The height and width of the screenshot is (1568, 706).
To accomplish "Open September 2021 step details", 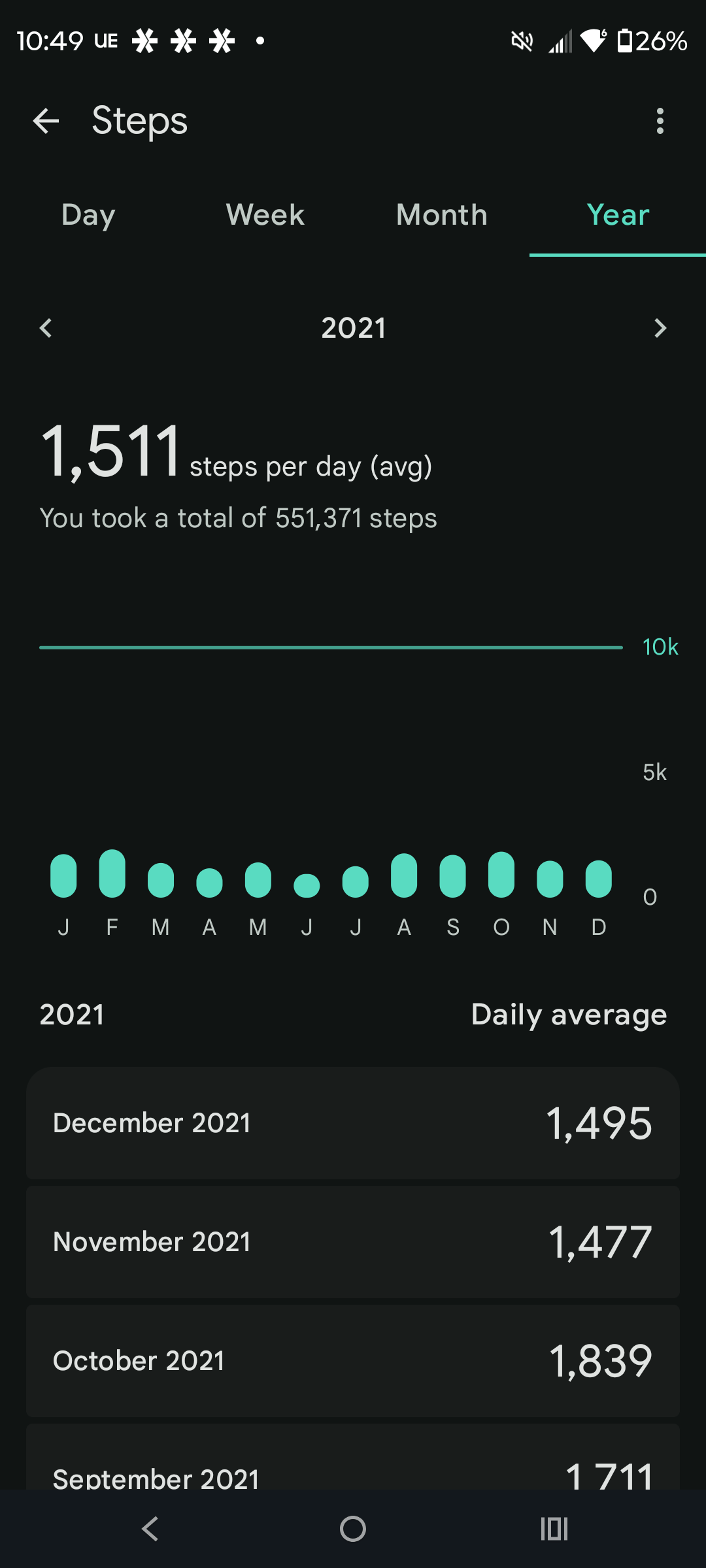I will point(353,1470).
